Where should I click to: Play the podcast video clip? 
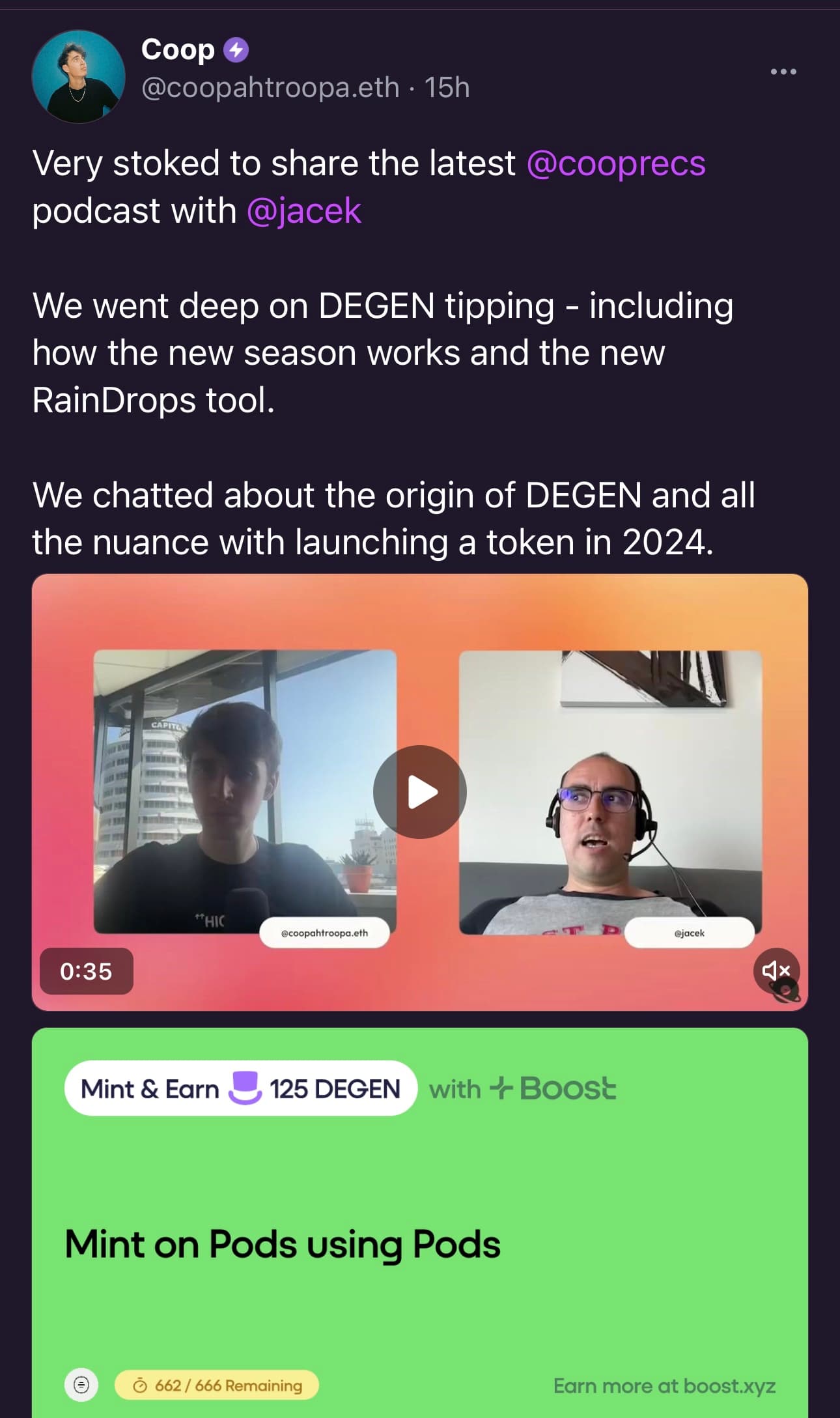420,791
